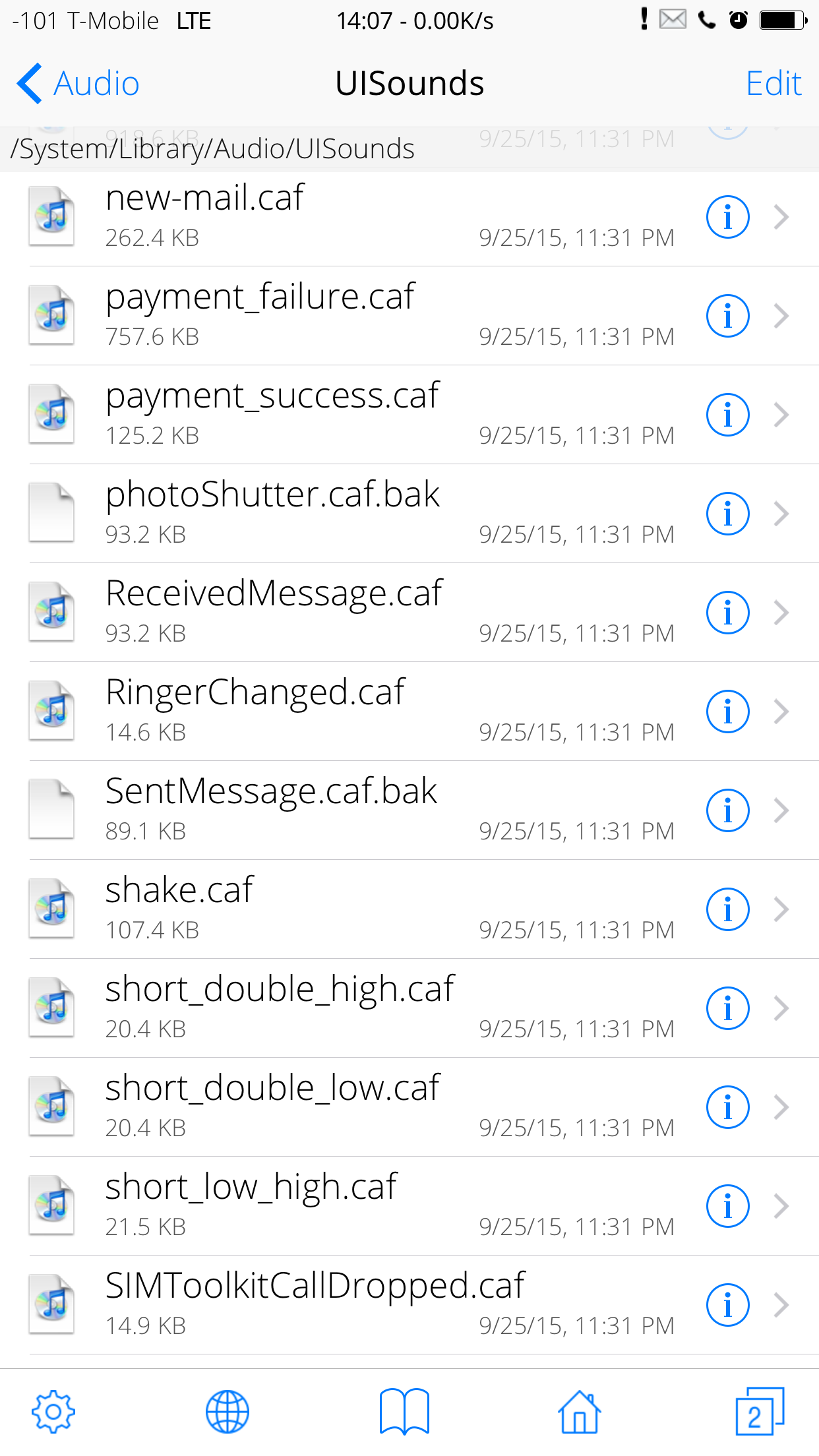The image size is (819, 1456).
Task: Show info for RingerChanged.caf
Action: point(728,712)
